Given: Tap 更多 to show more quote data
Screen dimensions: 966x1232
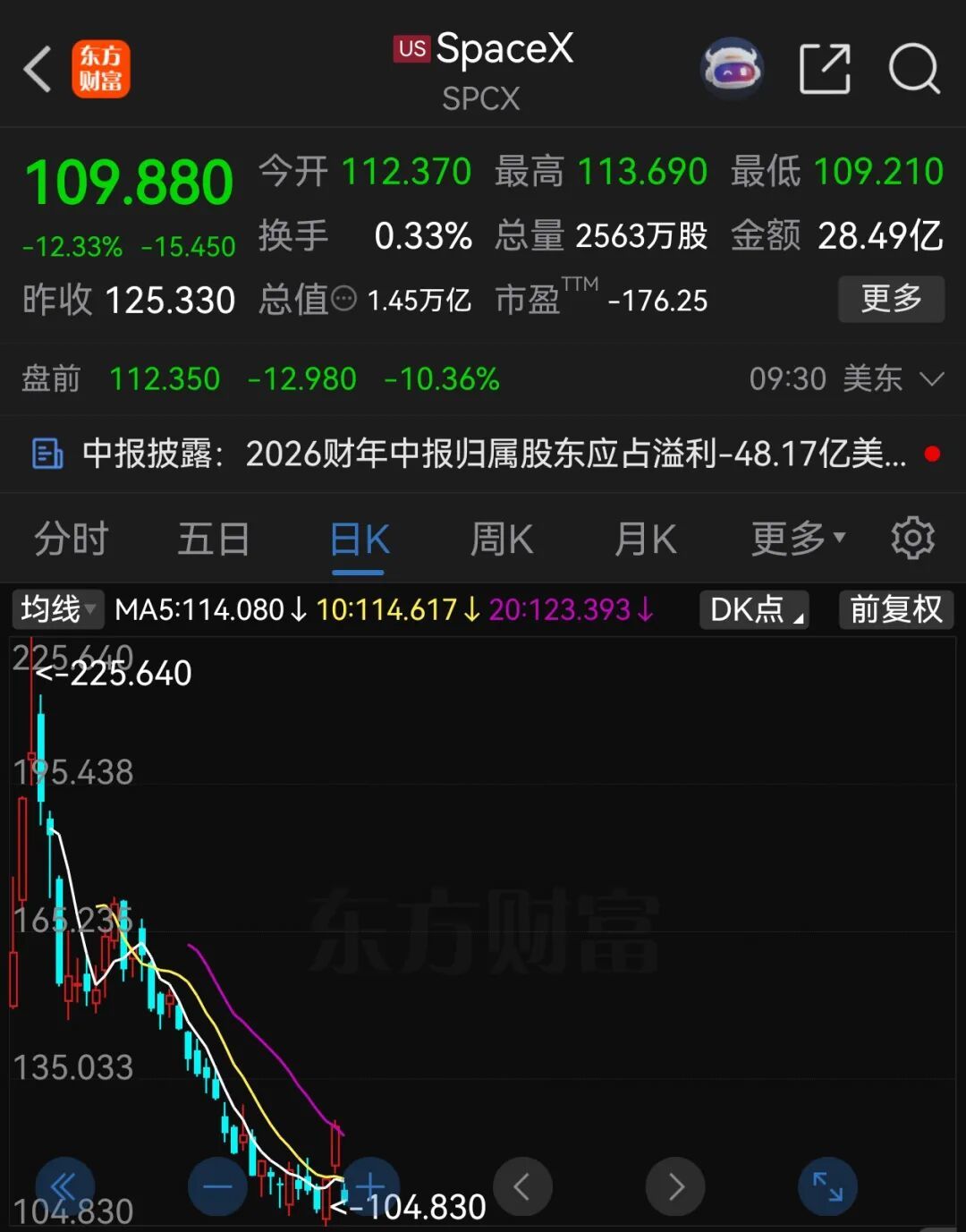Looking at the screenshot, I should coord(891,299).
